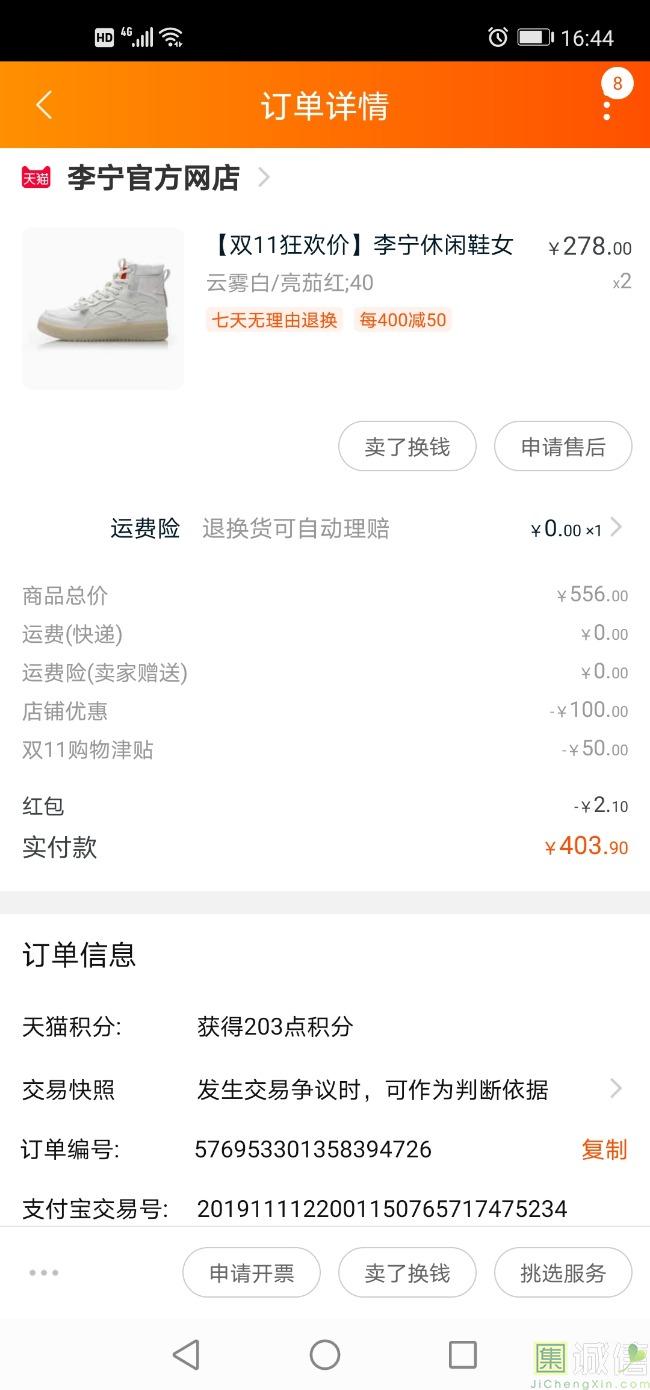
Task: Tap 申请开票 to request invoice
Action: coord(251,1273)
